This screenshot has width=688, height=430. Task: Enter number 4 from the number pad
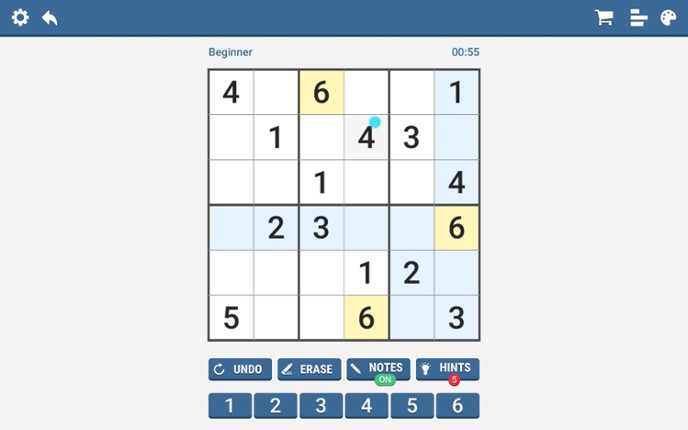[x=366, y=405]
